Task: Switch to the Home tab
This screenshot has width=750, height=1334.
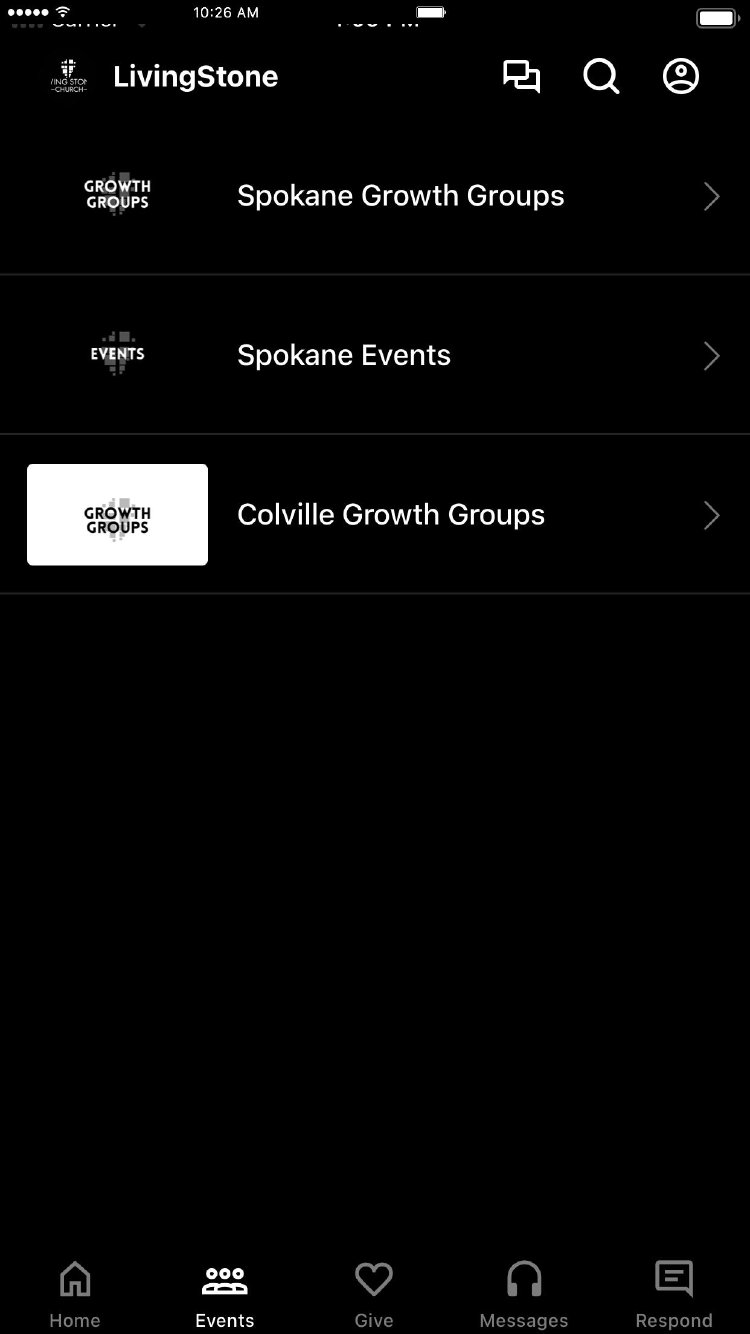Action: pos(75,1294)
